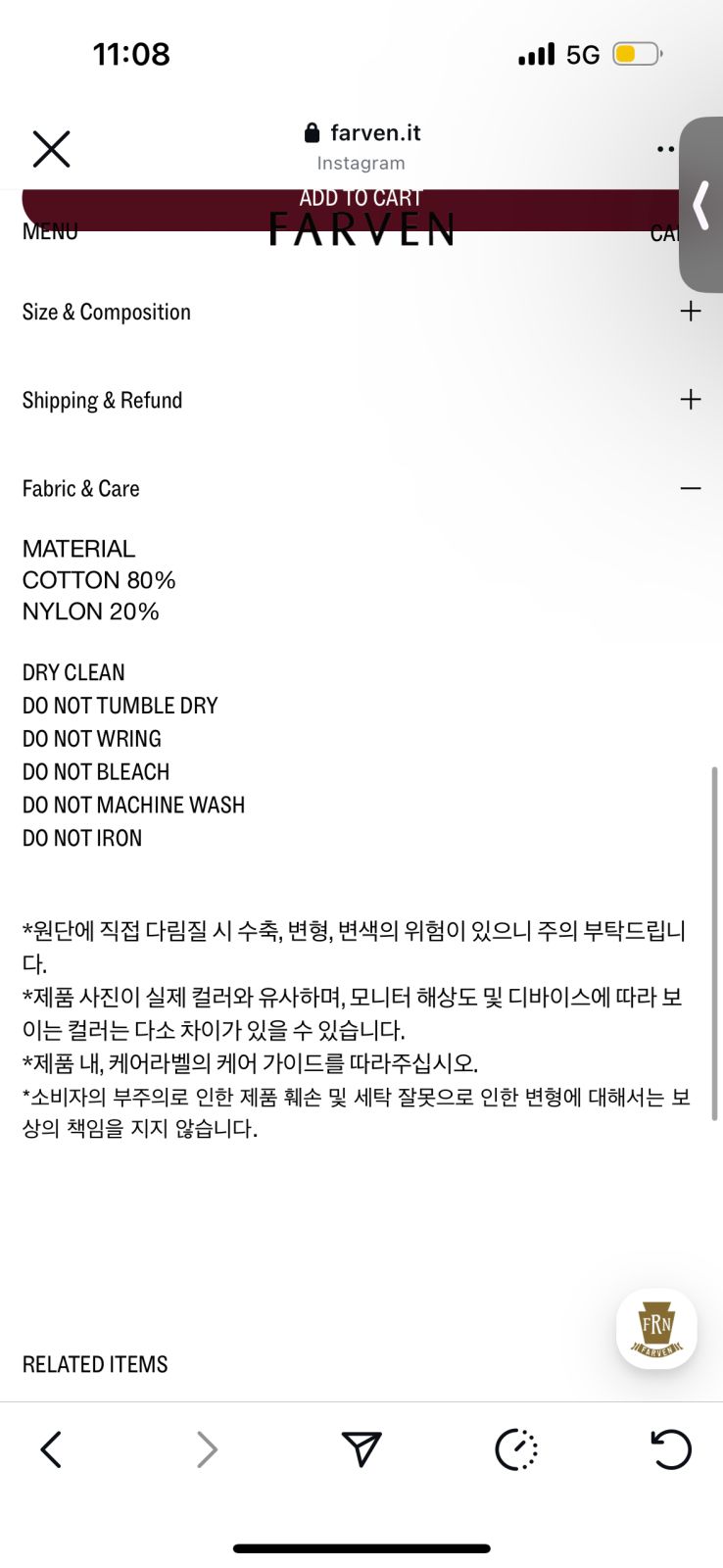Close the in-app browser
The width and height of the screenshot is (723, 1568).
click(51, 149)
